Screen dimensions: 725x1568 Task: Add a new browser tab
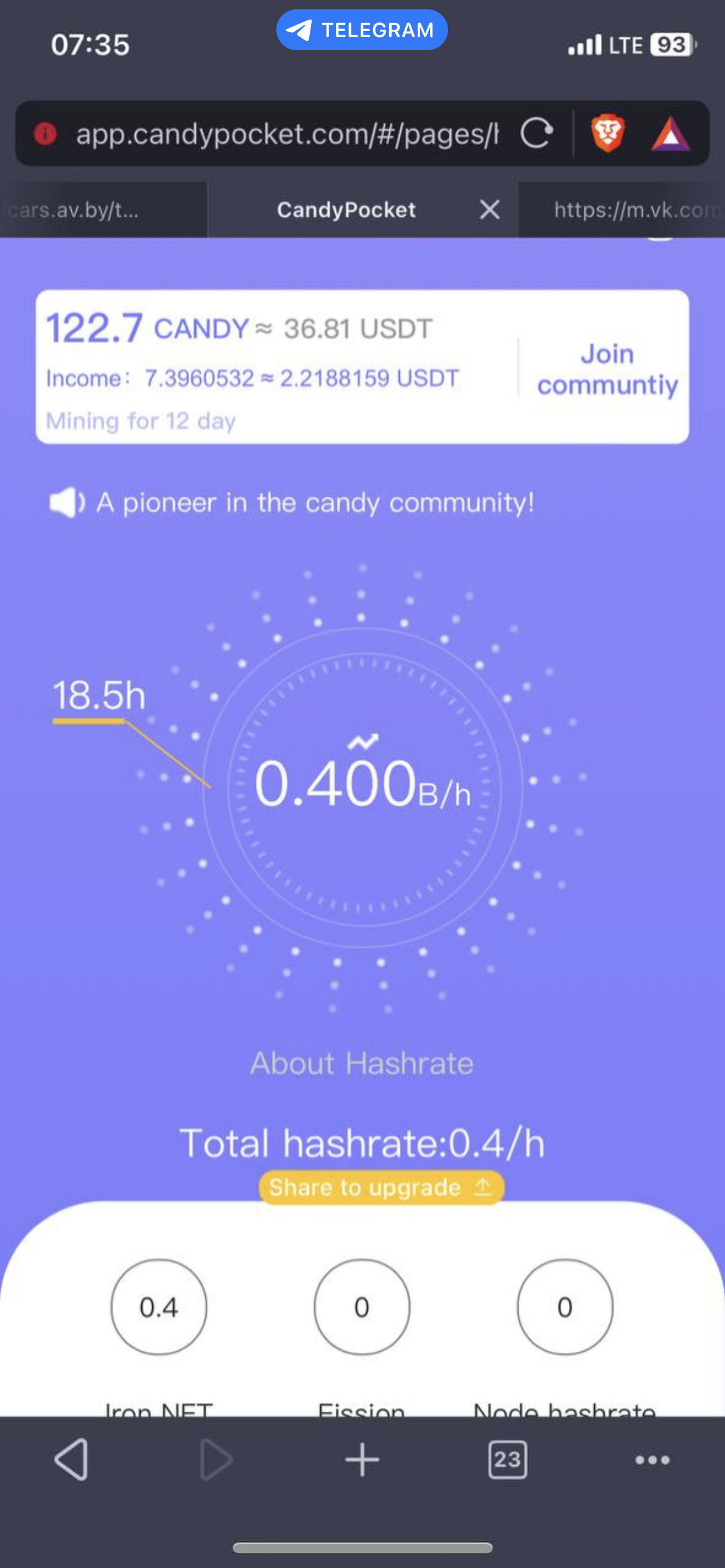(x=362, y=1460)
